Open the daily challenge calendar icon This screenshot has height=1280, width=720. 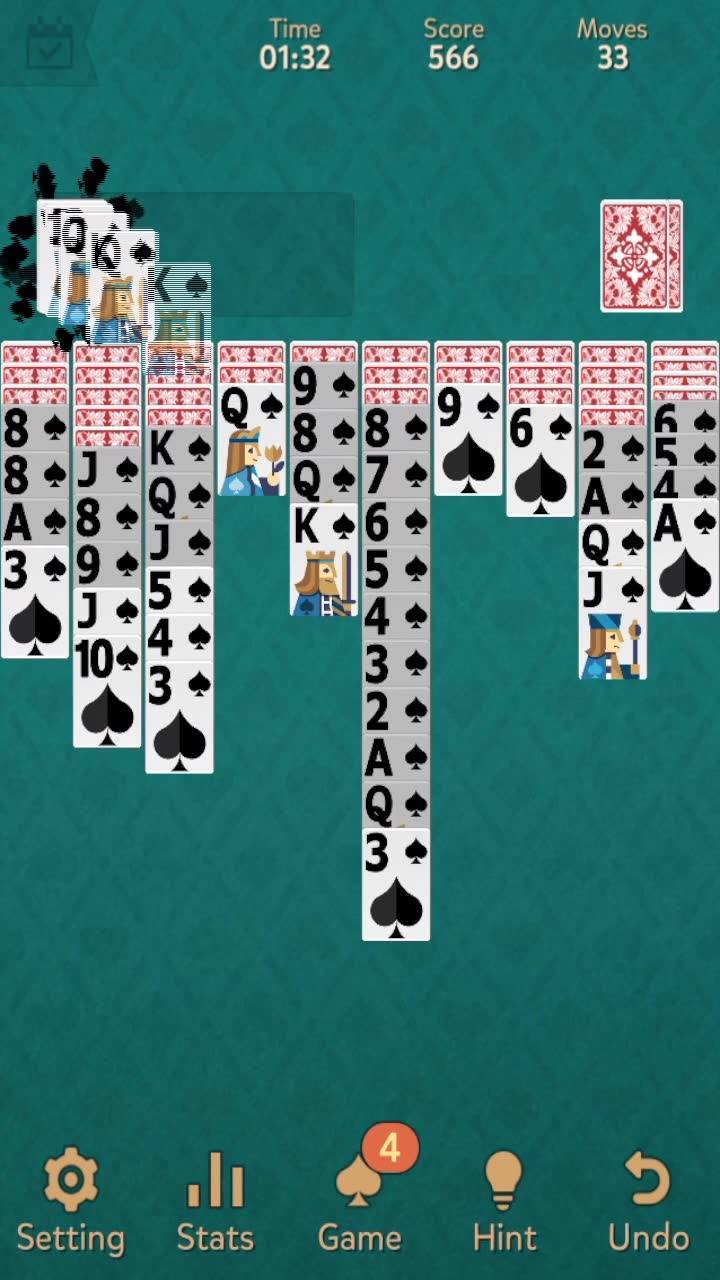(x=49, y=46)
